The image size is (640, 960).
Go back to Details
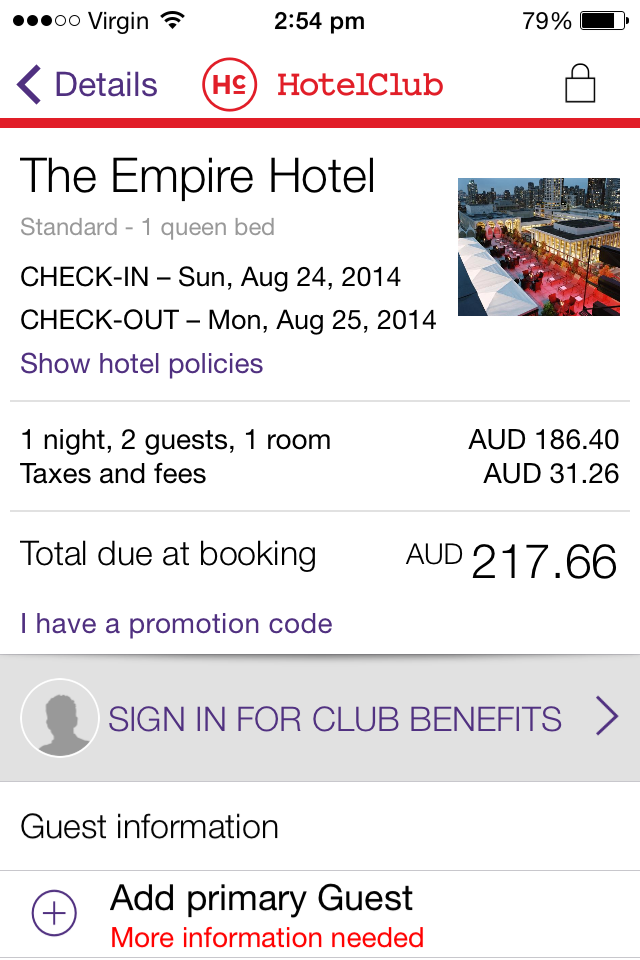(x=87, y=85)
